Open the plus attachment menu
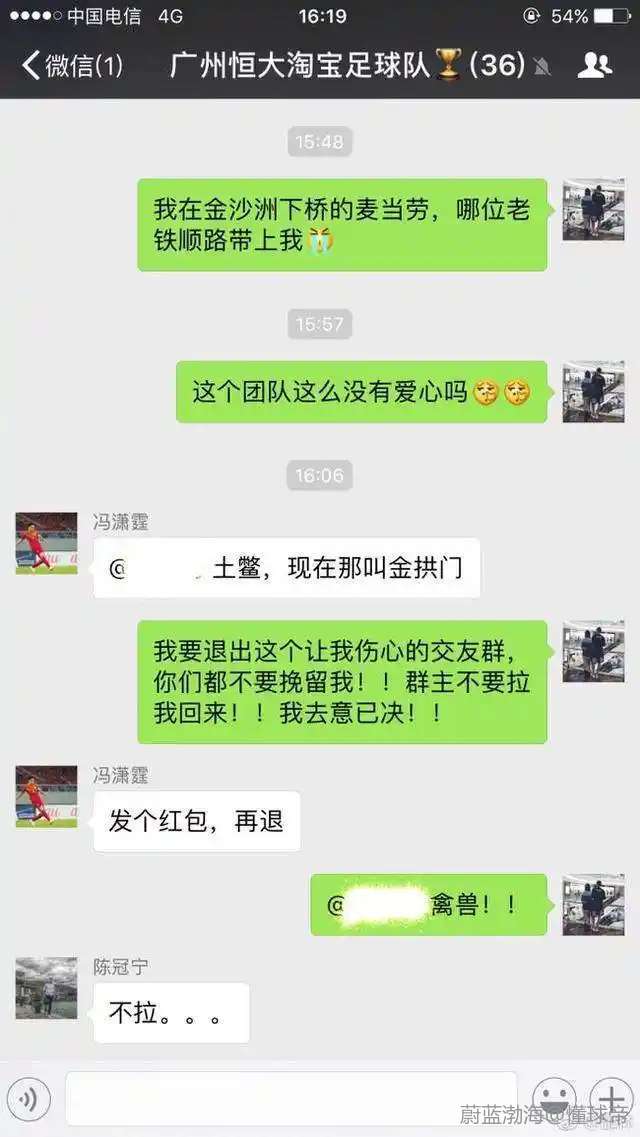 tap(609, 1099)
